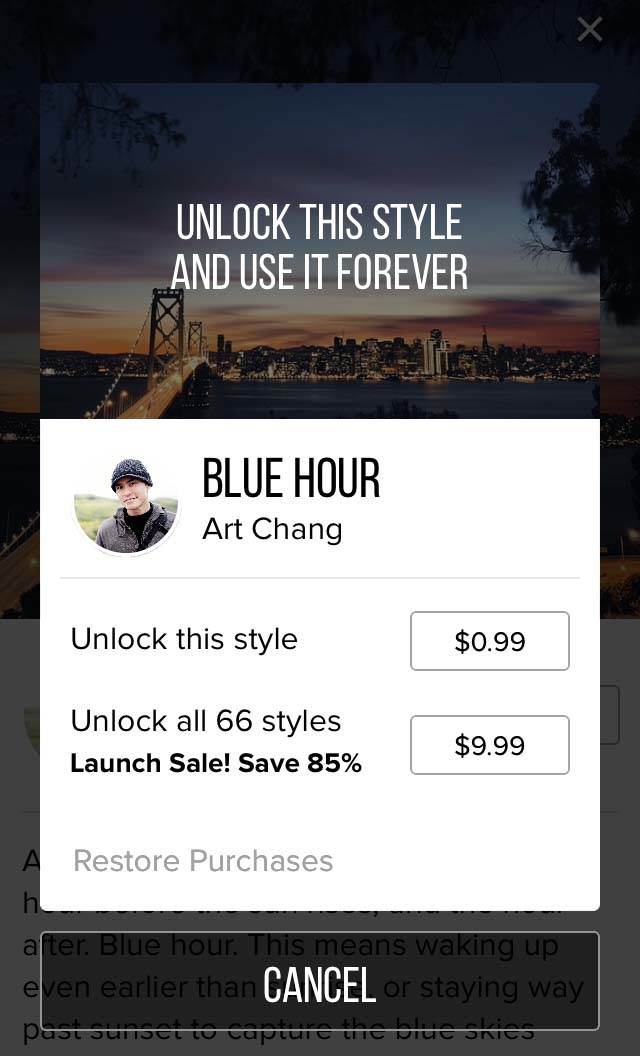Cancel the unlock dialog
The image size is (640, 1056).
tap(320, 981)
